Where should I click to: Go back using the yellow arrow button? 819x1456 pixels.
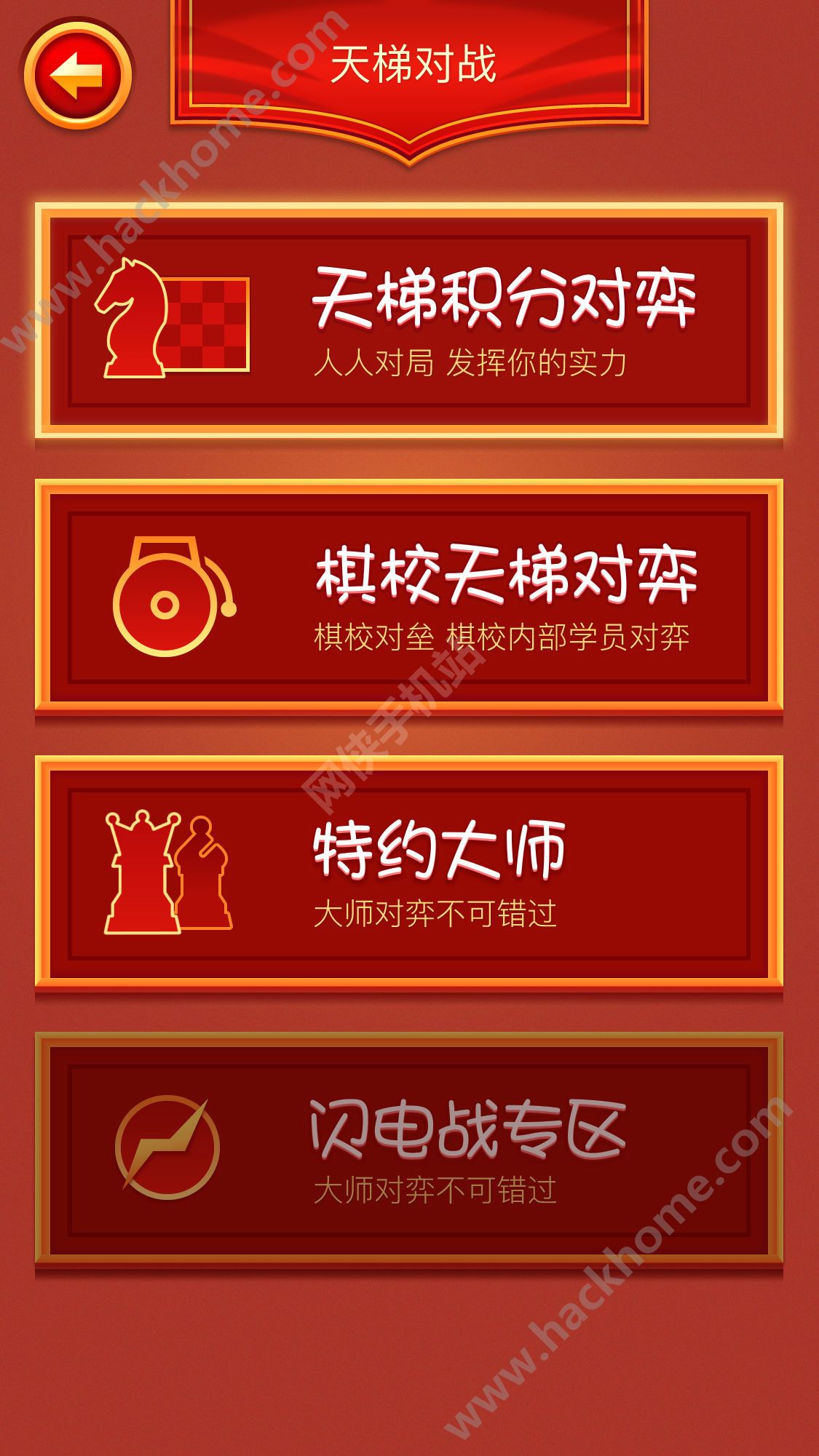77,76
